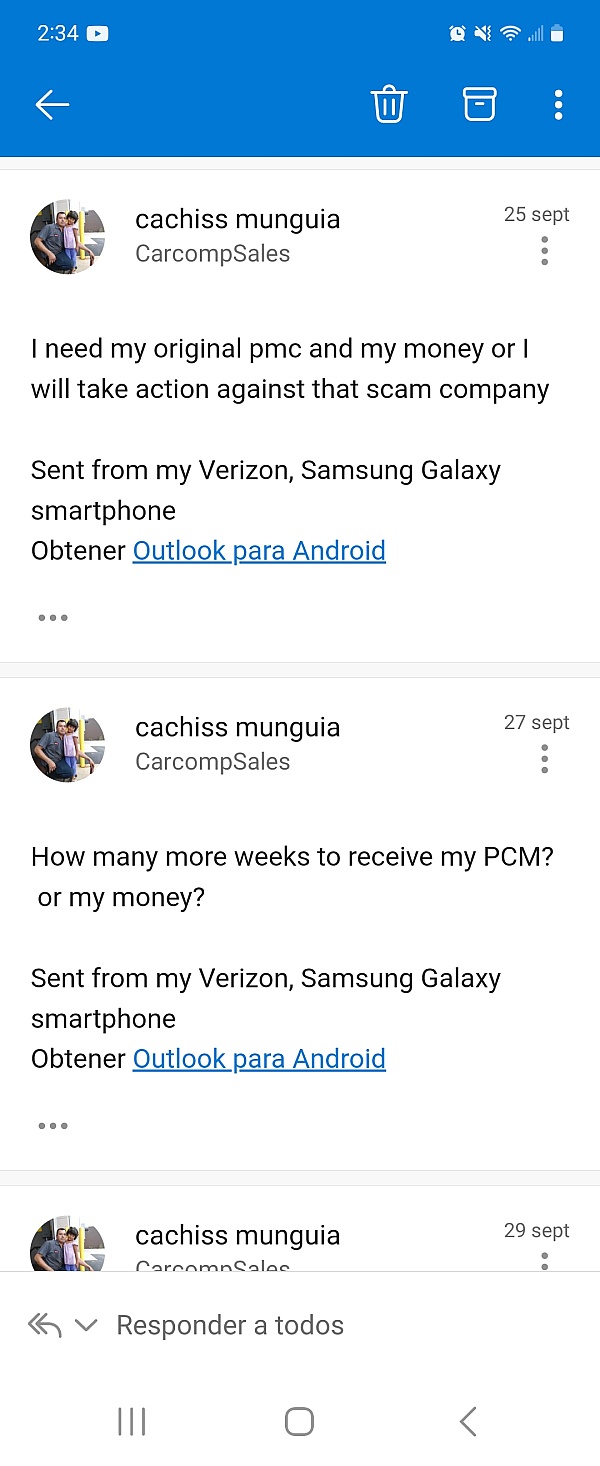Tap Responder a todos to reply
This screenshot has height=1466, width=600.
230,1325
